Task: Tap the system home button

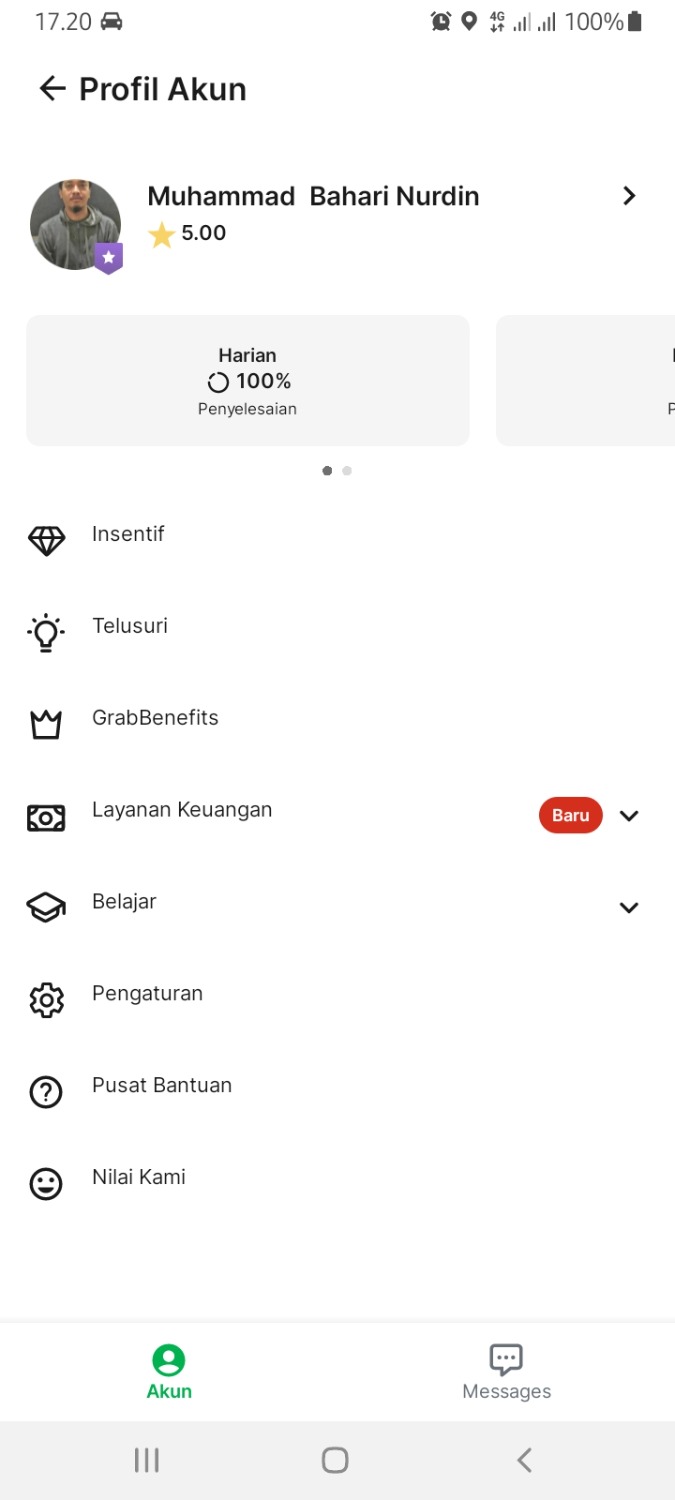Action: pyautogui.click(x=335, y=1460)
